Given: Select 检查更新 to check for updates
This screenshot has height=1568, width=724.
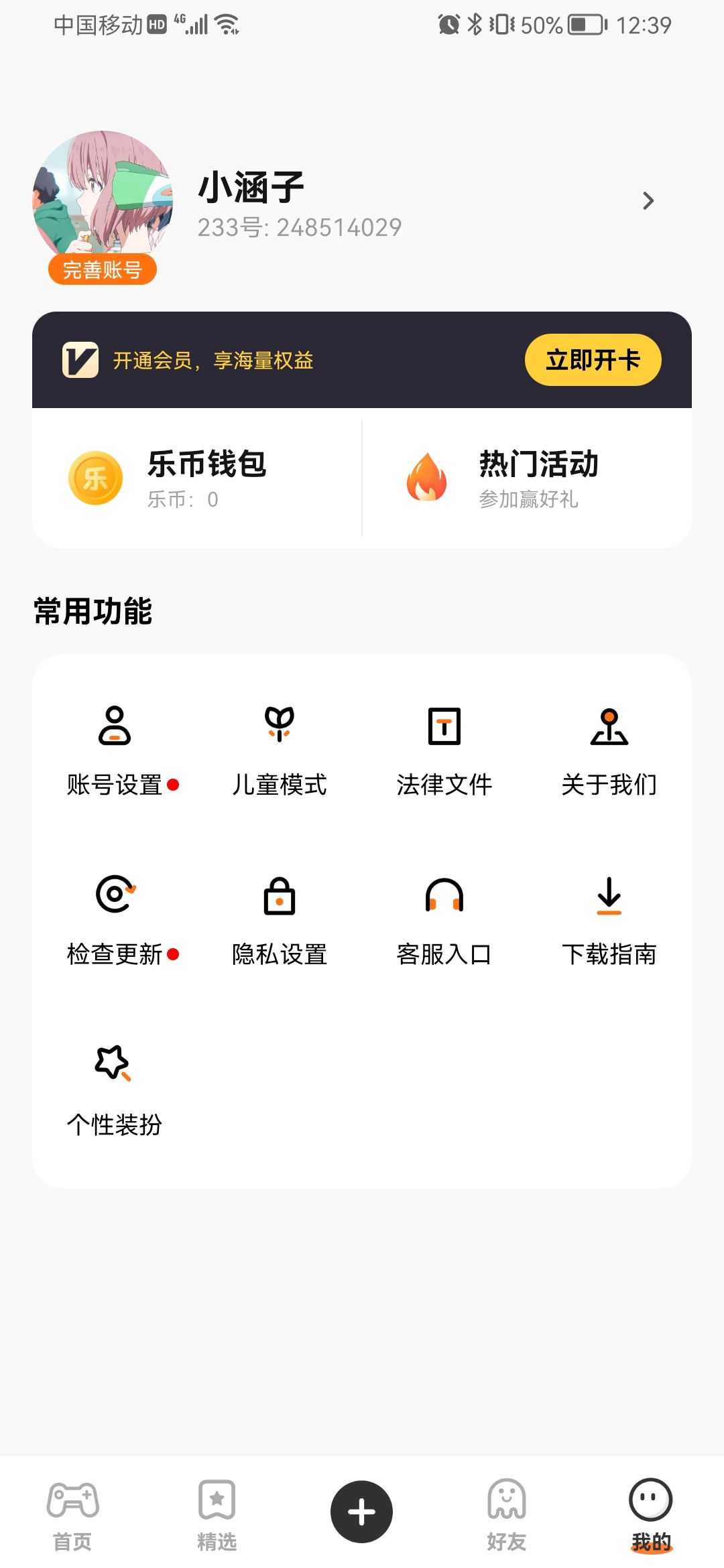Looking at the screenshot, I should tap(115, 920).
